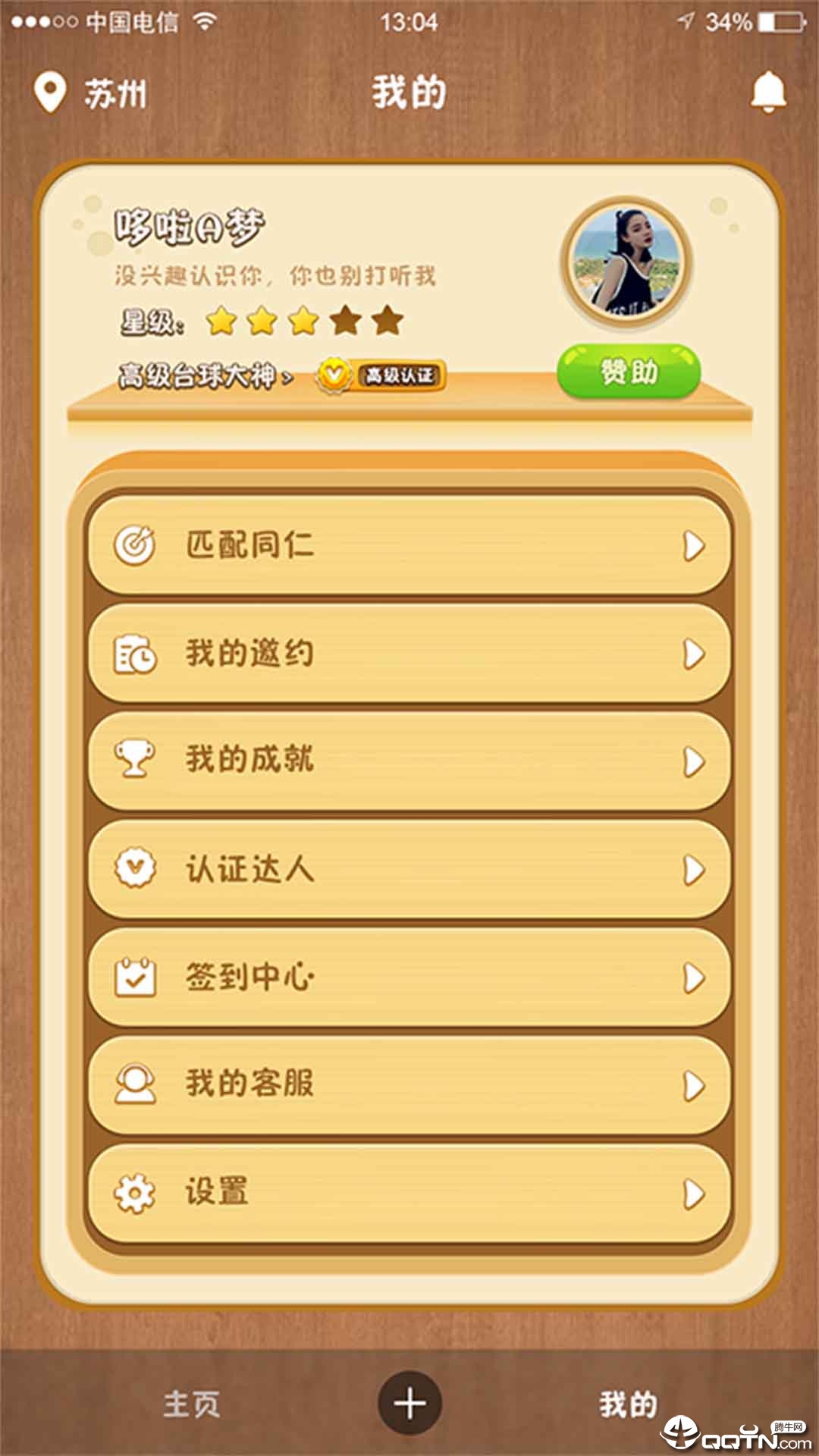819x1456 pixels.
Task: View 我的成就 achievements
Action: (x=409, y=761)
